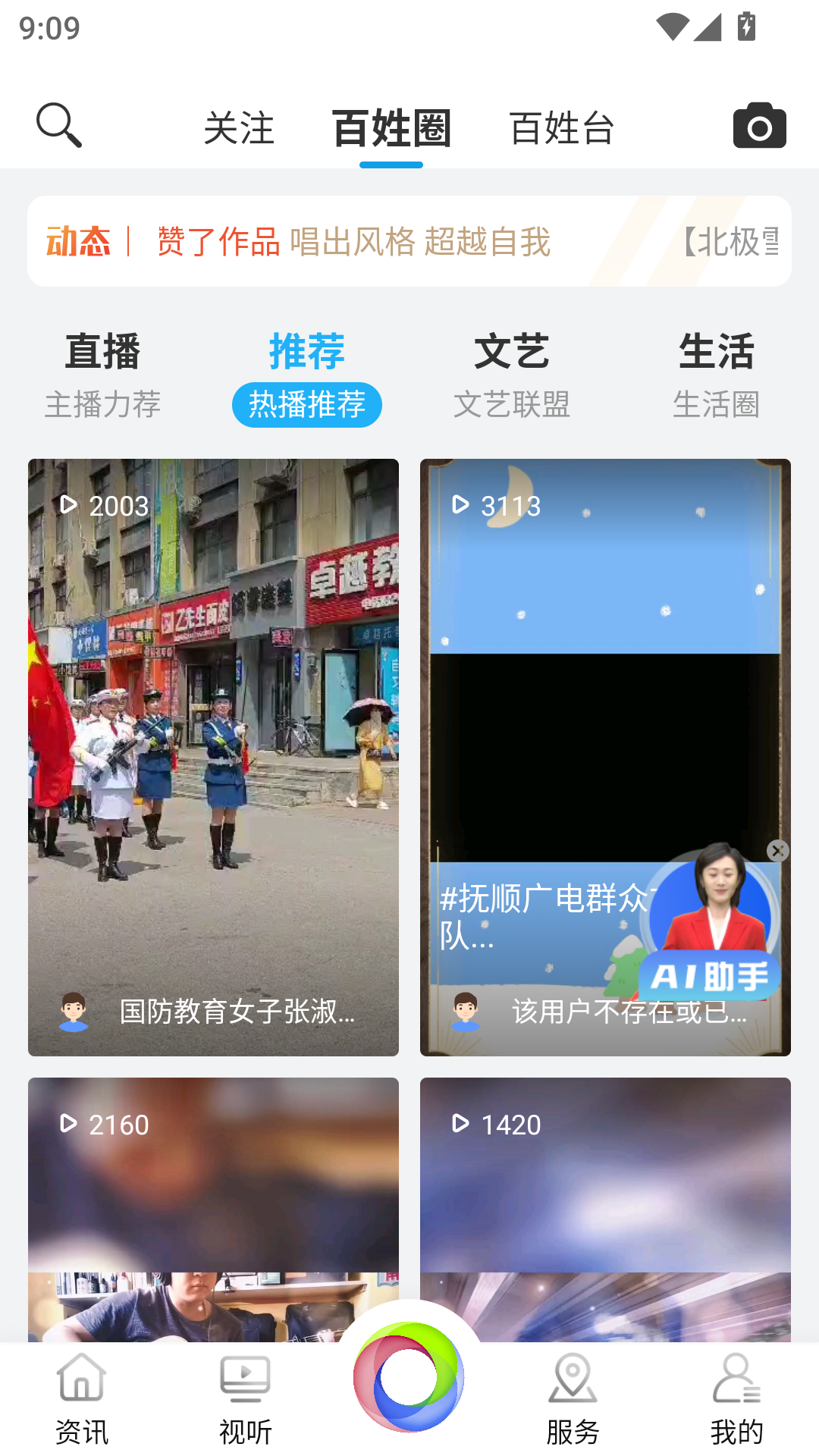Viewport: 819px width, 1456px height.
Task: Open the search function
Action: coord(59,124)
